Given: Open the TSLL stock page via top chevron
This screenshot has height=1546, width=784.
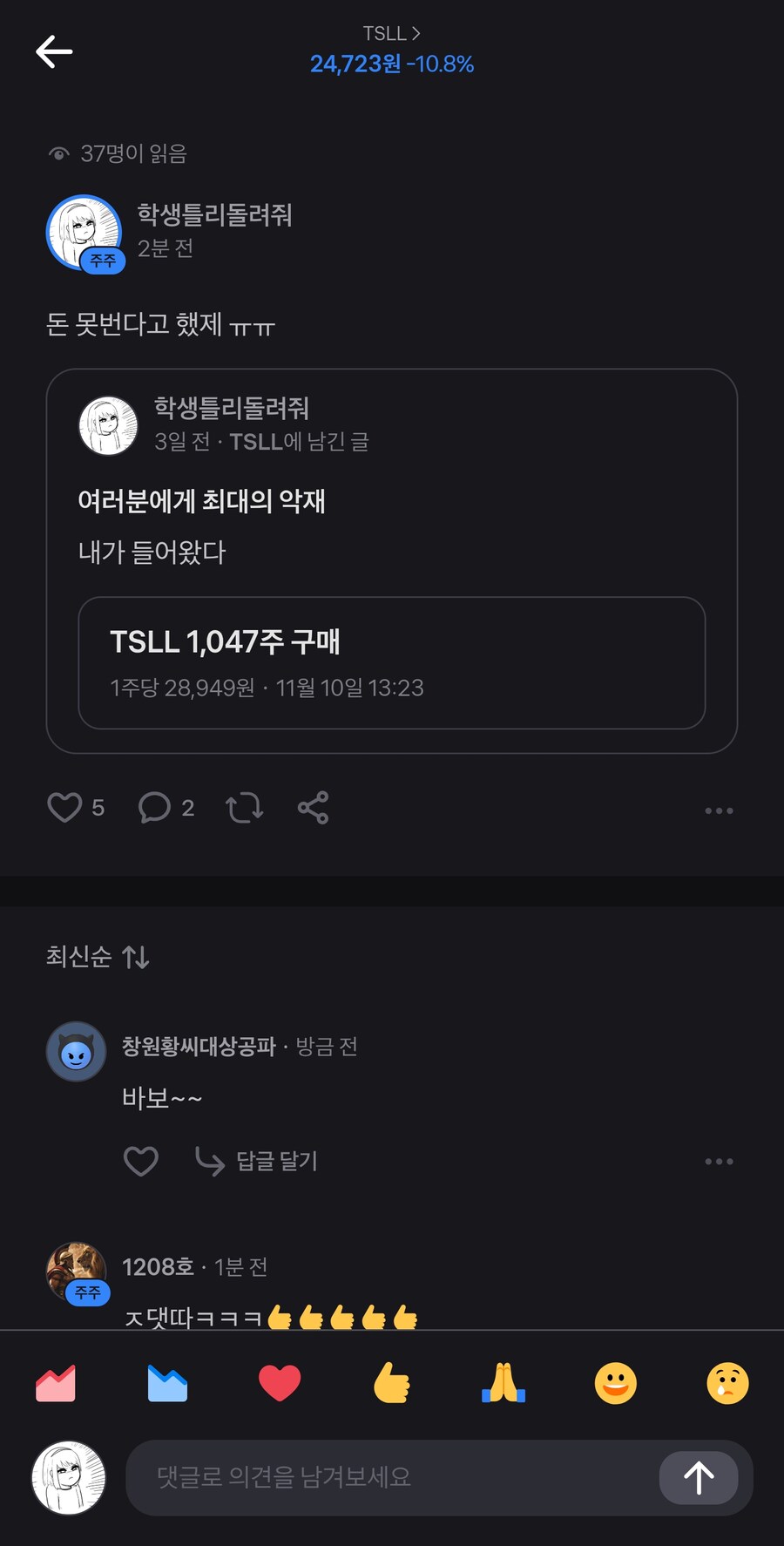Looking at the screenshot, I should 393,33.
